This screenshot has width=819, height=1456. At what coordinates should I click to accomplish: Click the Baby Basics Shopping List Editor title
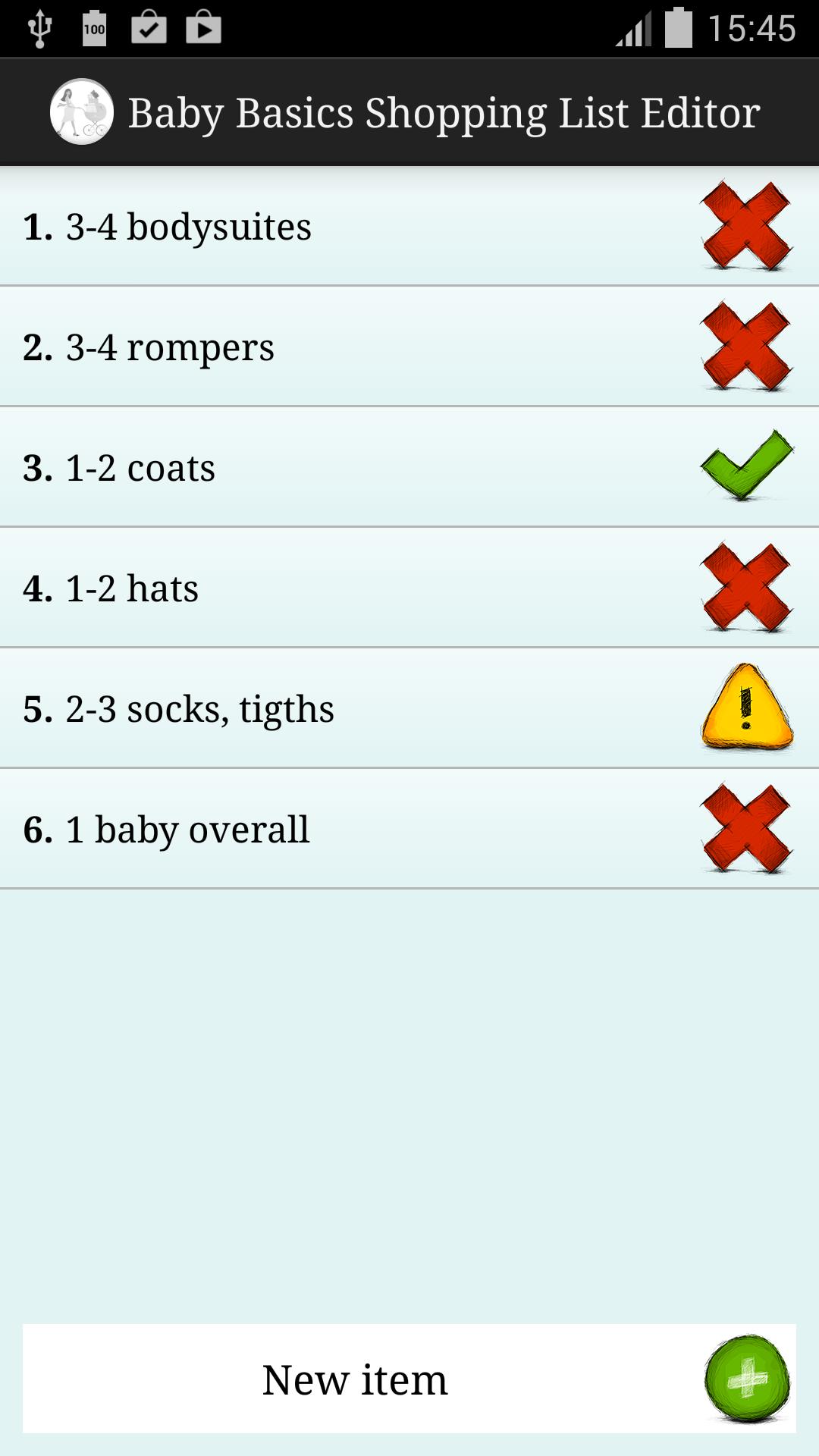coord(444,111)
